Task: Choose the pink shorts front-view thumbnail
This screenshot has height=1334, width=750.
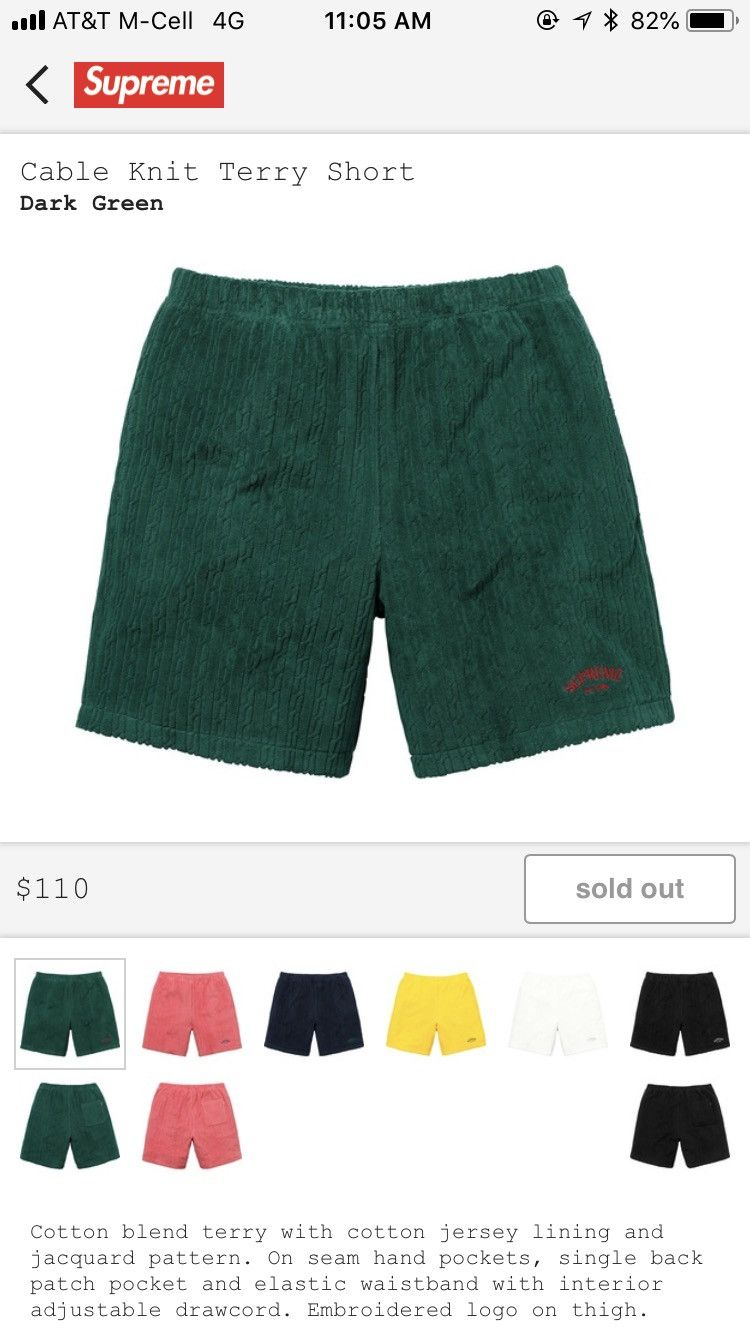Action: (192, 1014)
